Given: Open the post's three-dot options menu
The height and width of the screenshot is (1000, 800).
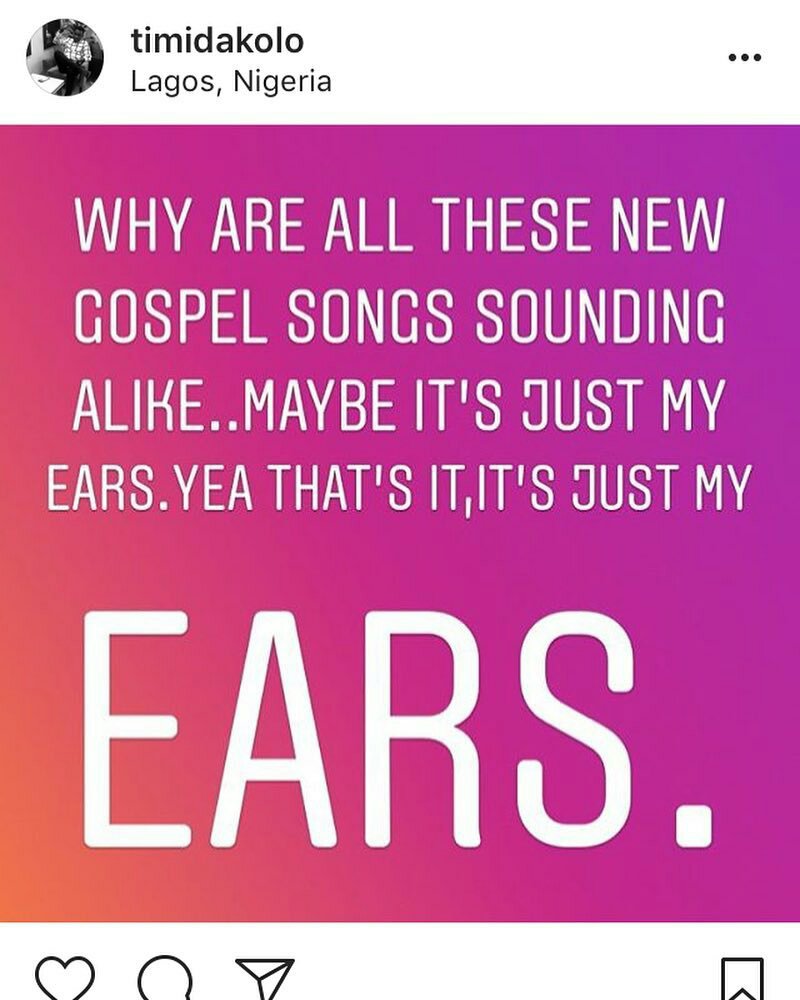Looking at the screenshot, I should click(x=744, y=58).
